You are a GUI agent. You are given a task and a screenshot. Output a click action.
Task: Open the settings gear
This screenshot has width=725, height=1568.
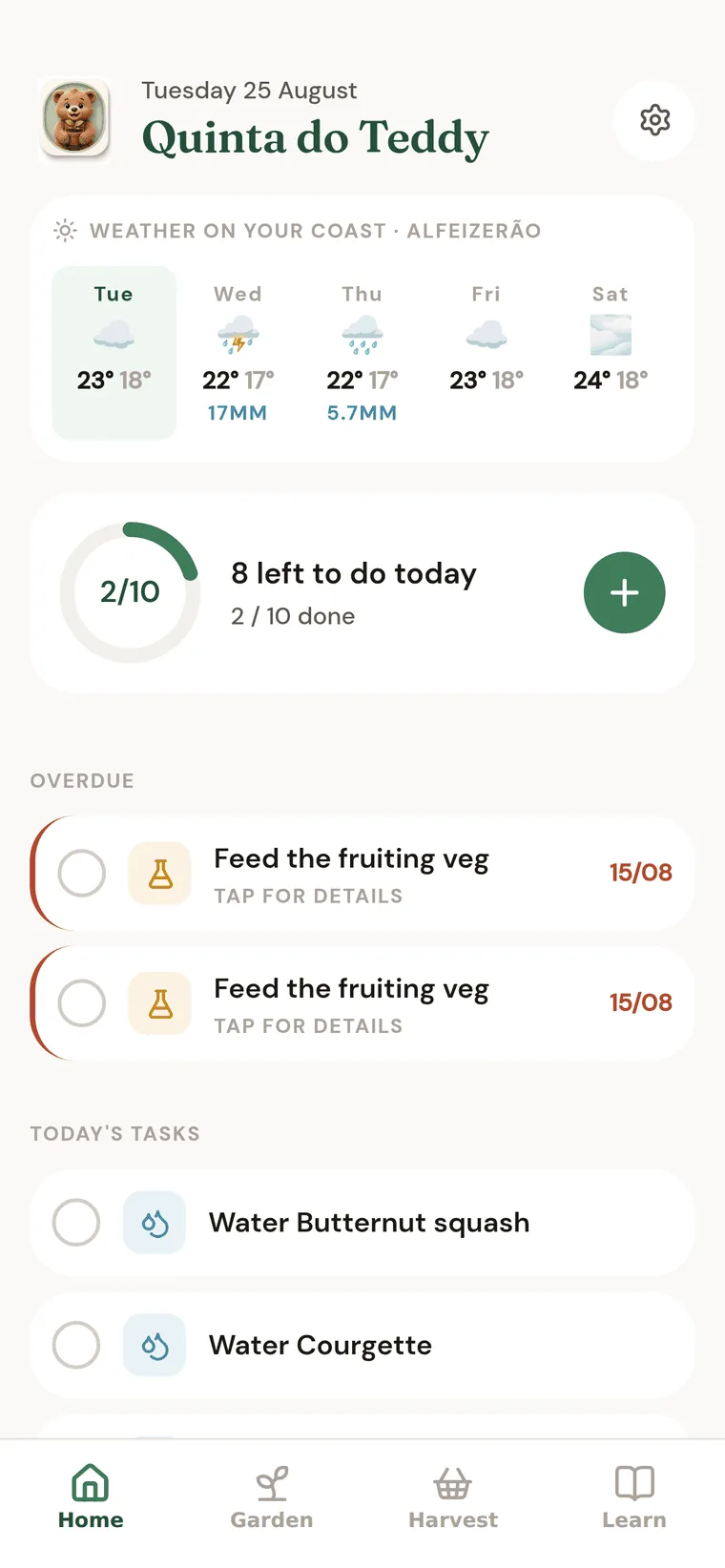tap(654, 120)
